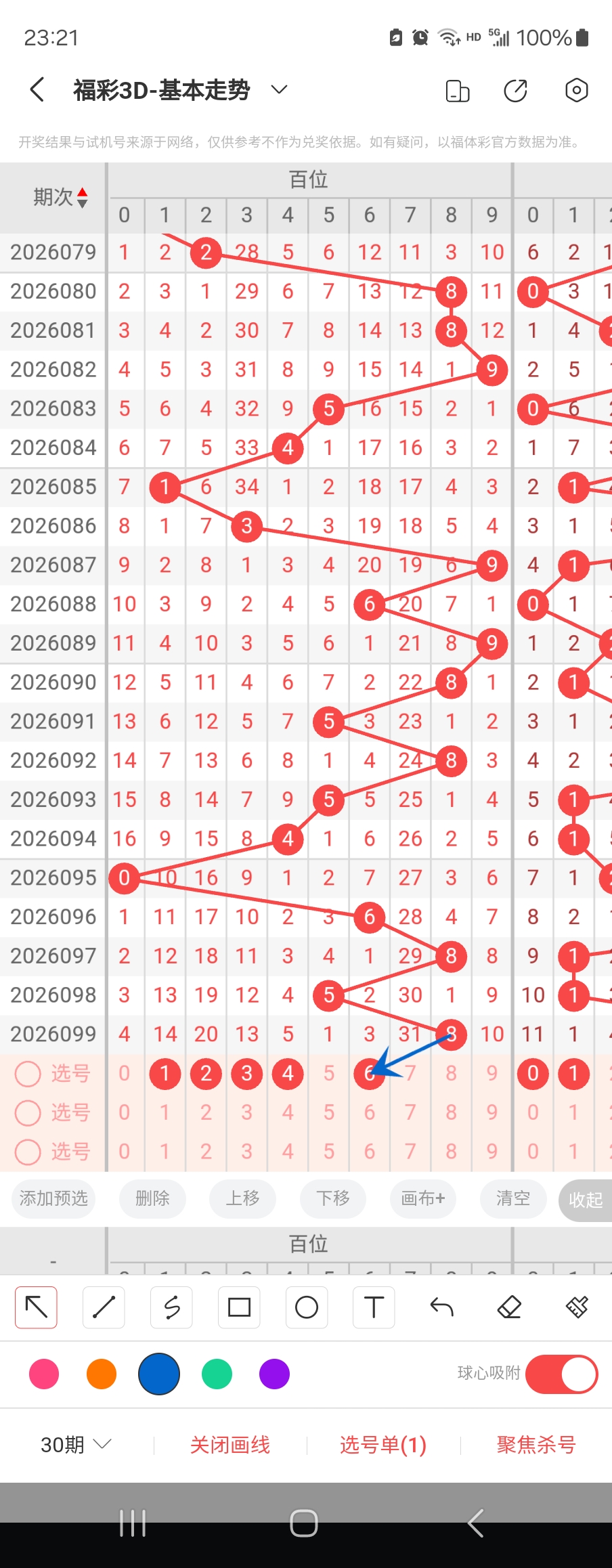Open the 30期 period dropdown
The width and height of the screenshot is (612, 1568).
75,1445
